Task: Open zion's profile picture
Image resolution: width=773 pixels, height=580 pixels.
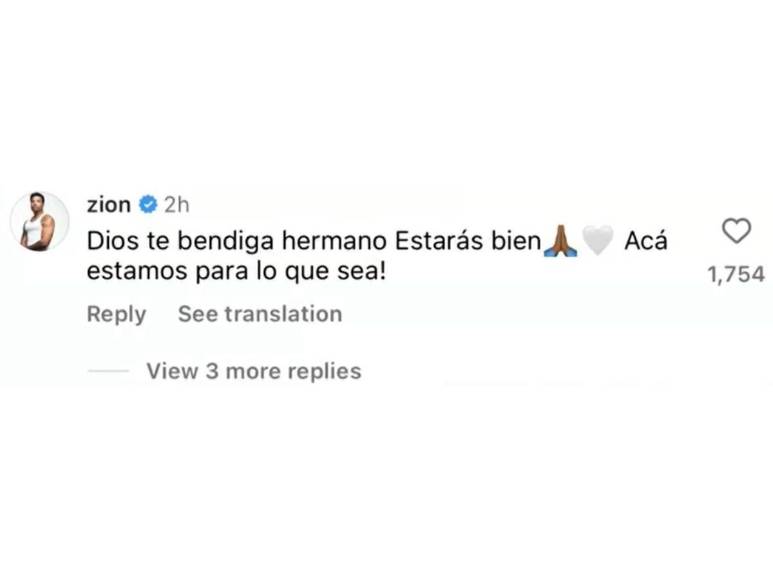Action: (40, 222)
